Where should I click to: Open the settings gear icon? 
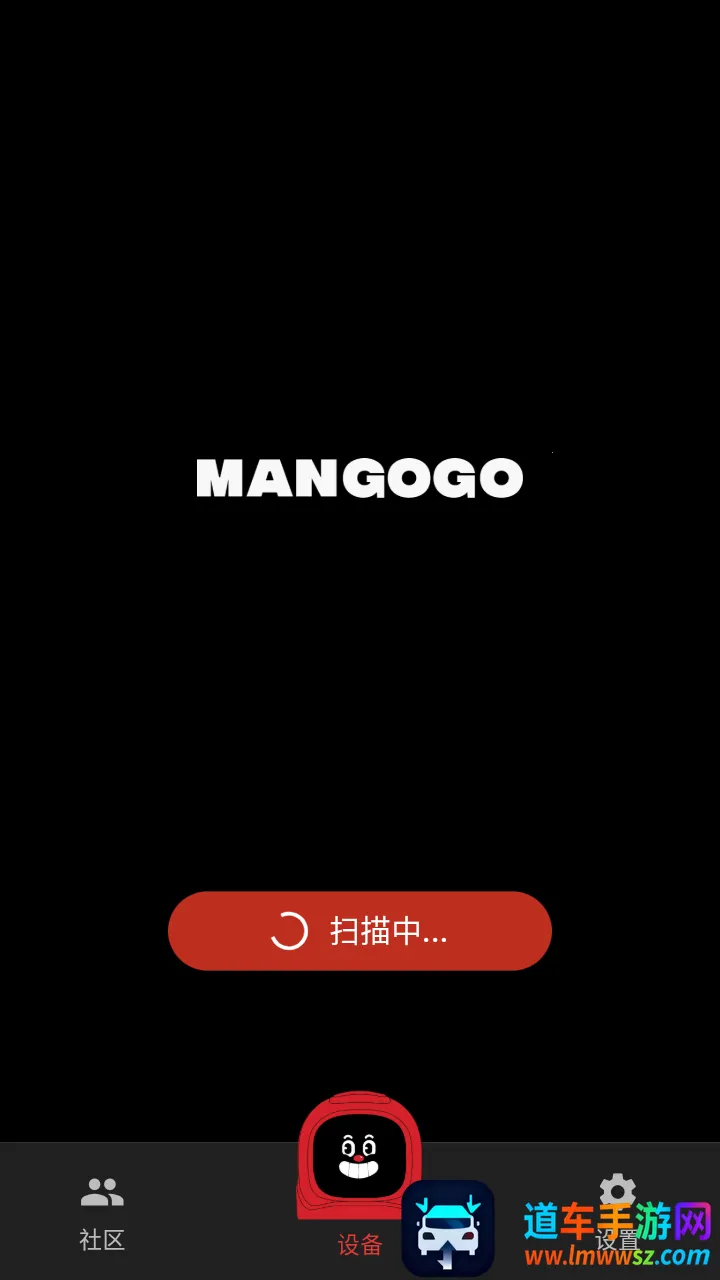[x=617, y=1190]
